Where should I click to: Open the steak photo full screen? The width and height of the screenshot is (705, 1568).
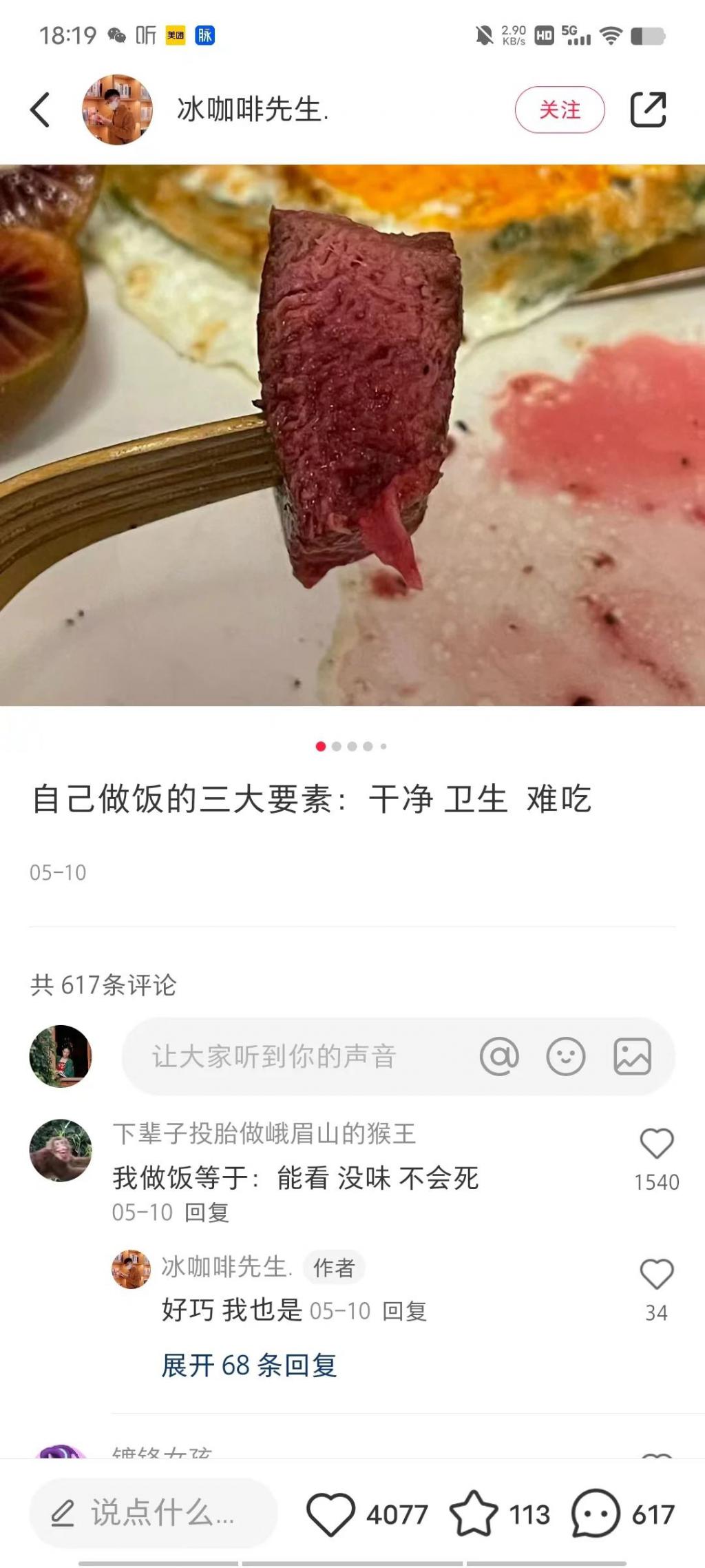click(x=352, y=434)
